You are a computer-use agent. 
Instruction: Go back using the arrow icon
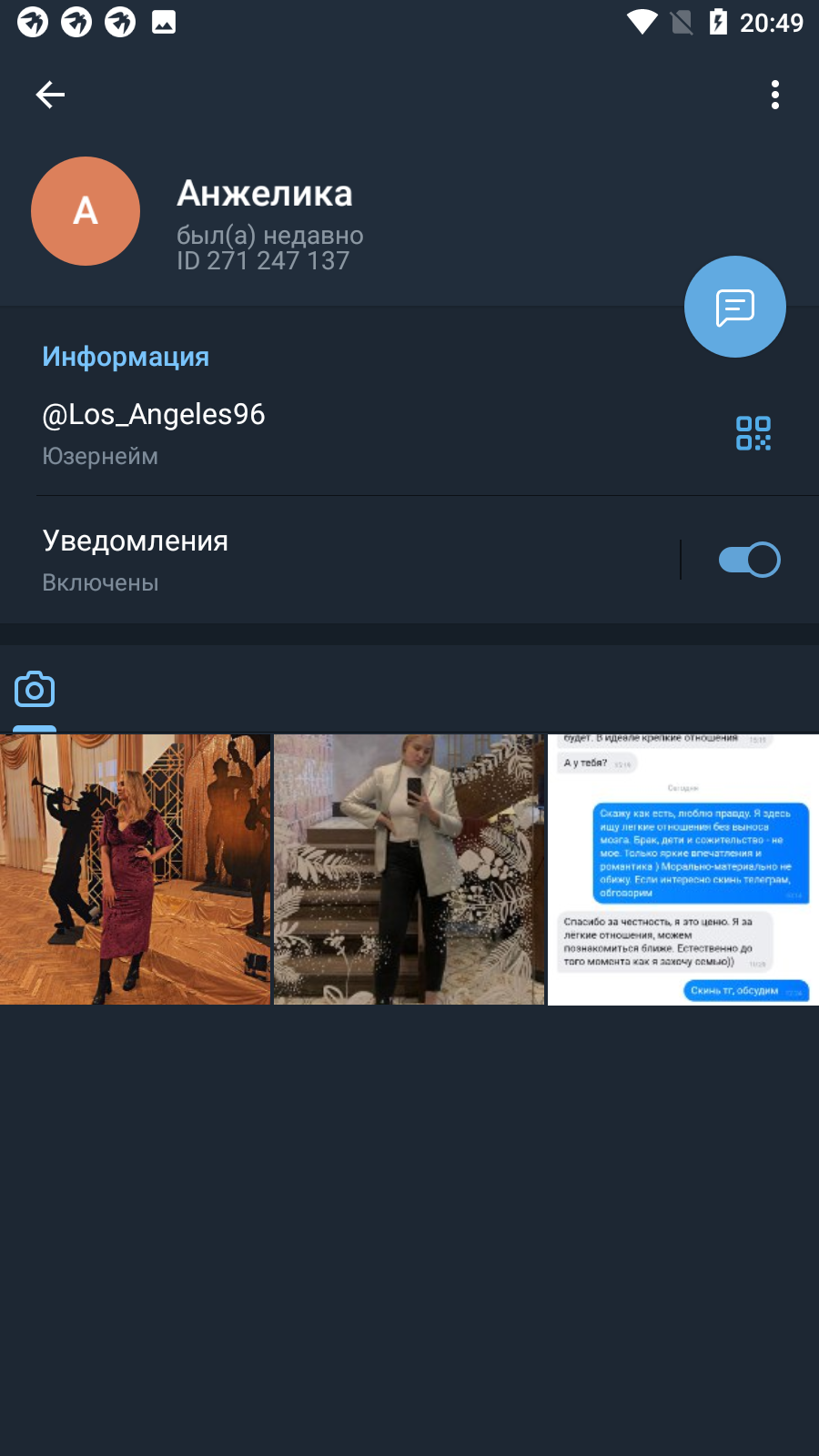click(50, 94)
